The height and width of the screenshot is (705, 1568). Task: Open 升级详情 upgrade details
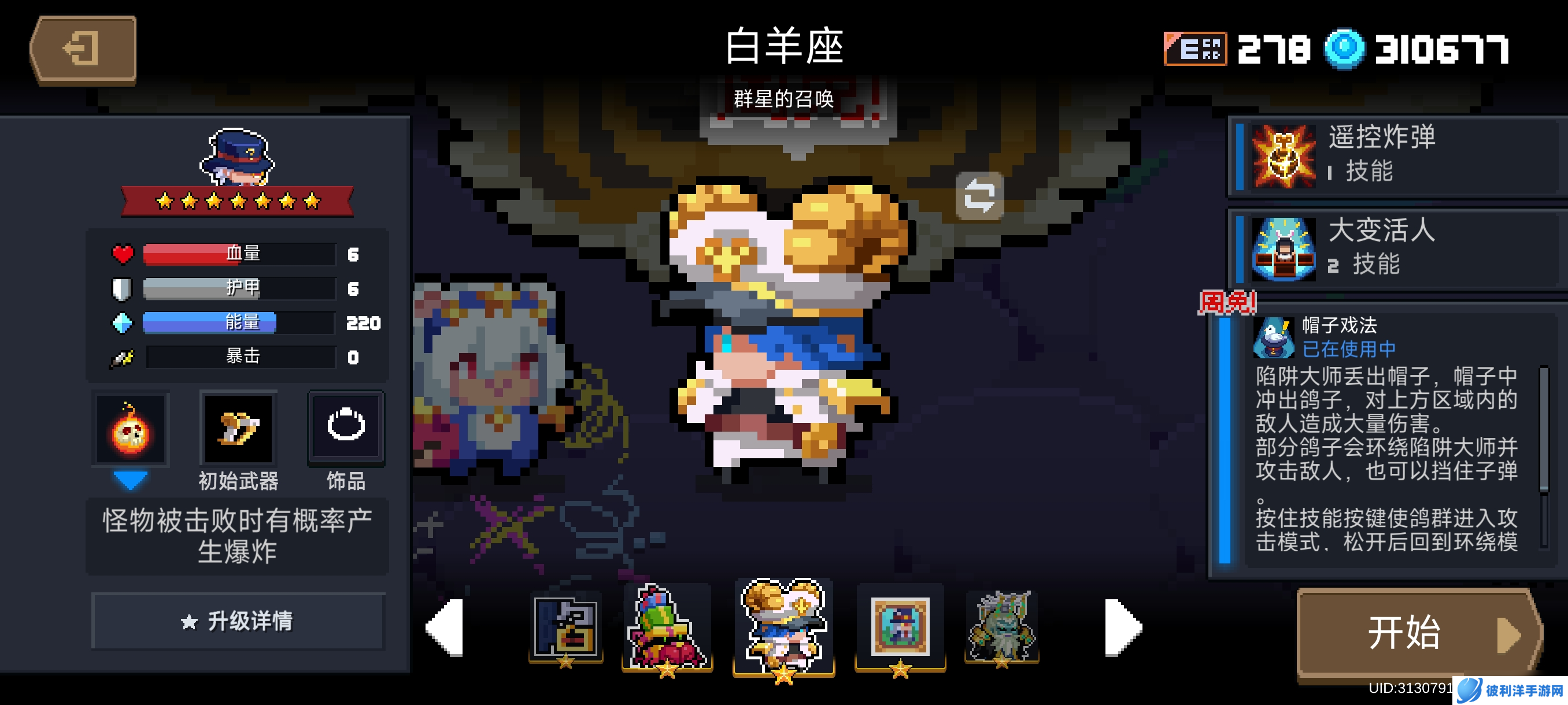238,622
